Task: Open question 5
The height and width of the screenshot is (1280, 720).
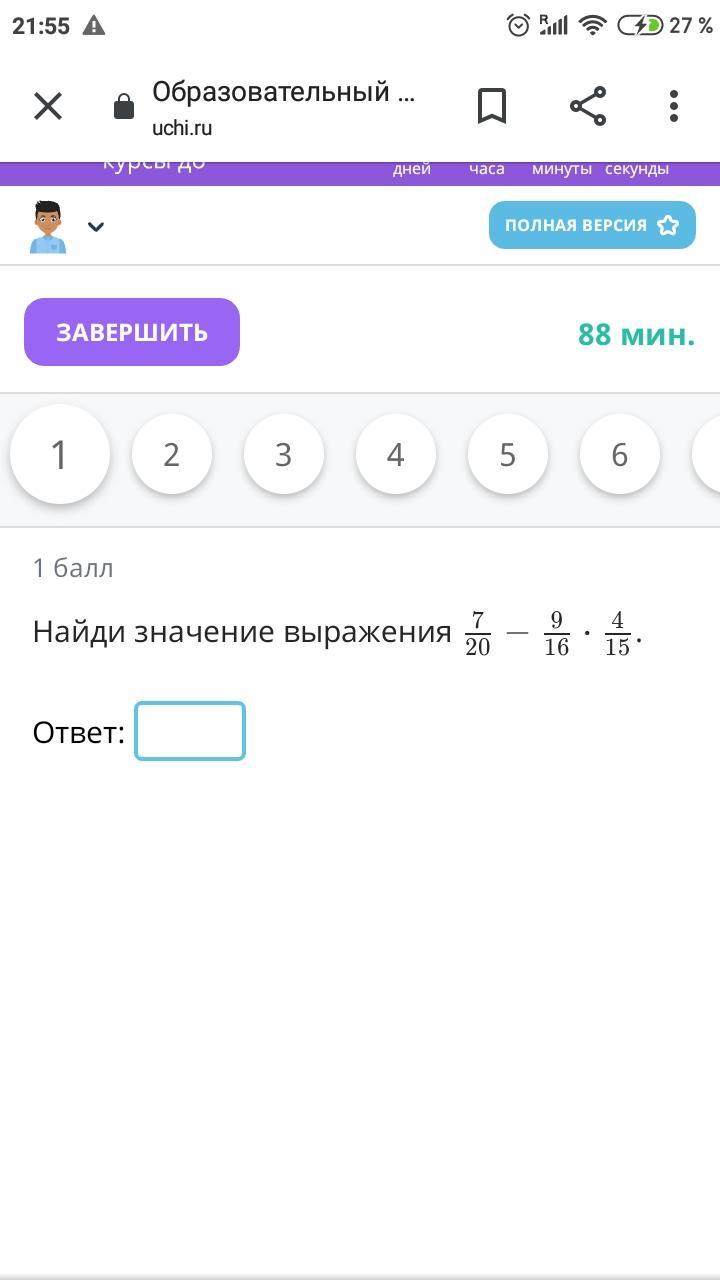Action: click(x=508, y=454)
